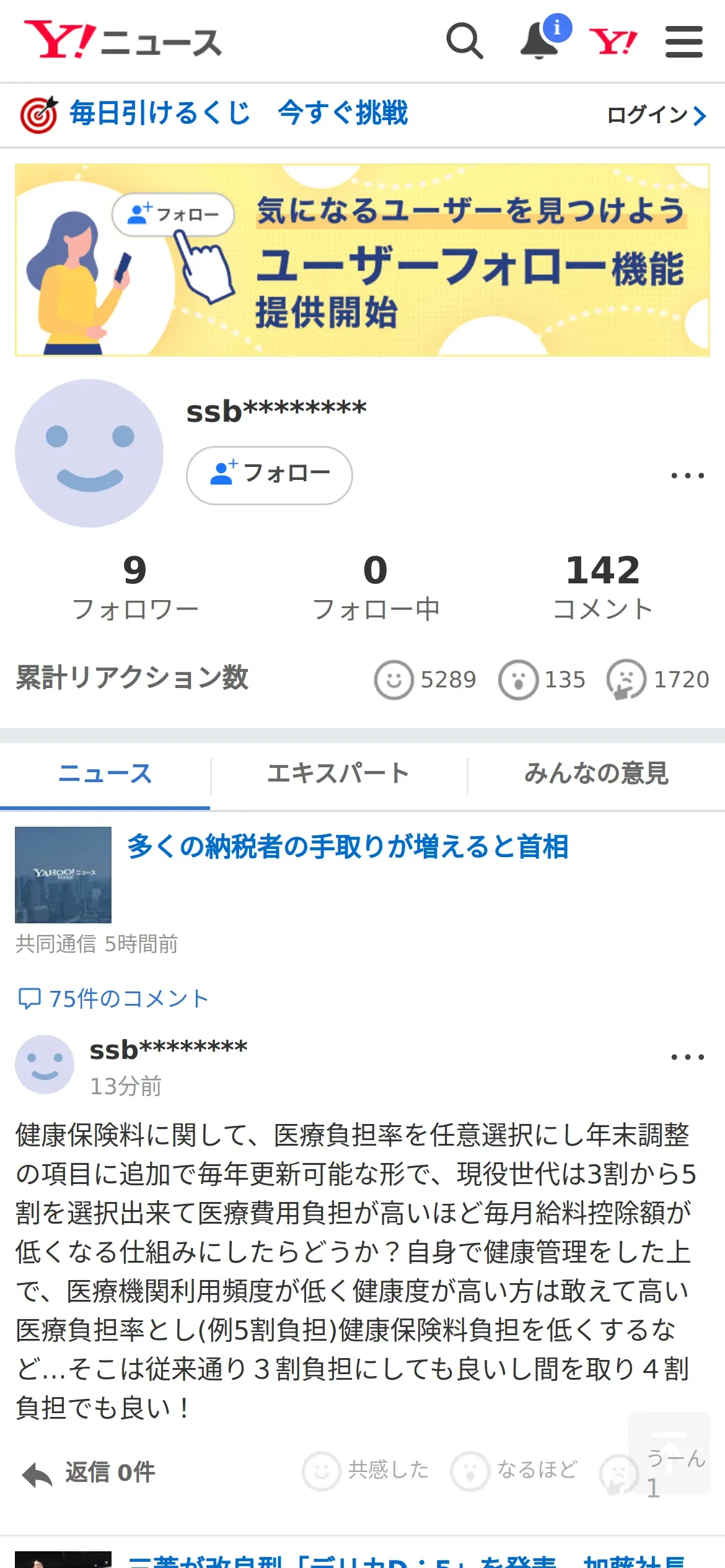Go to Yahoo! Japan top via Y! icon

[612, 41]
